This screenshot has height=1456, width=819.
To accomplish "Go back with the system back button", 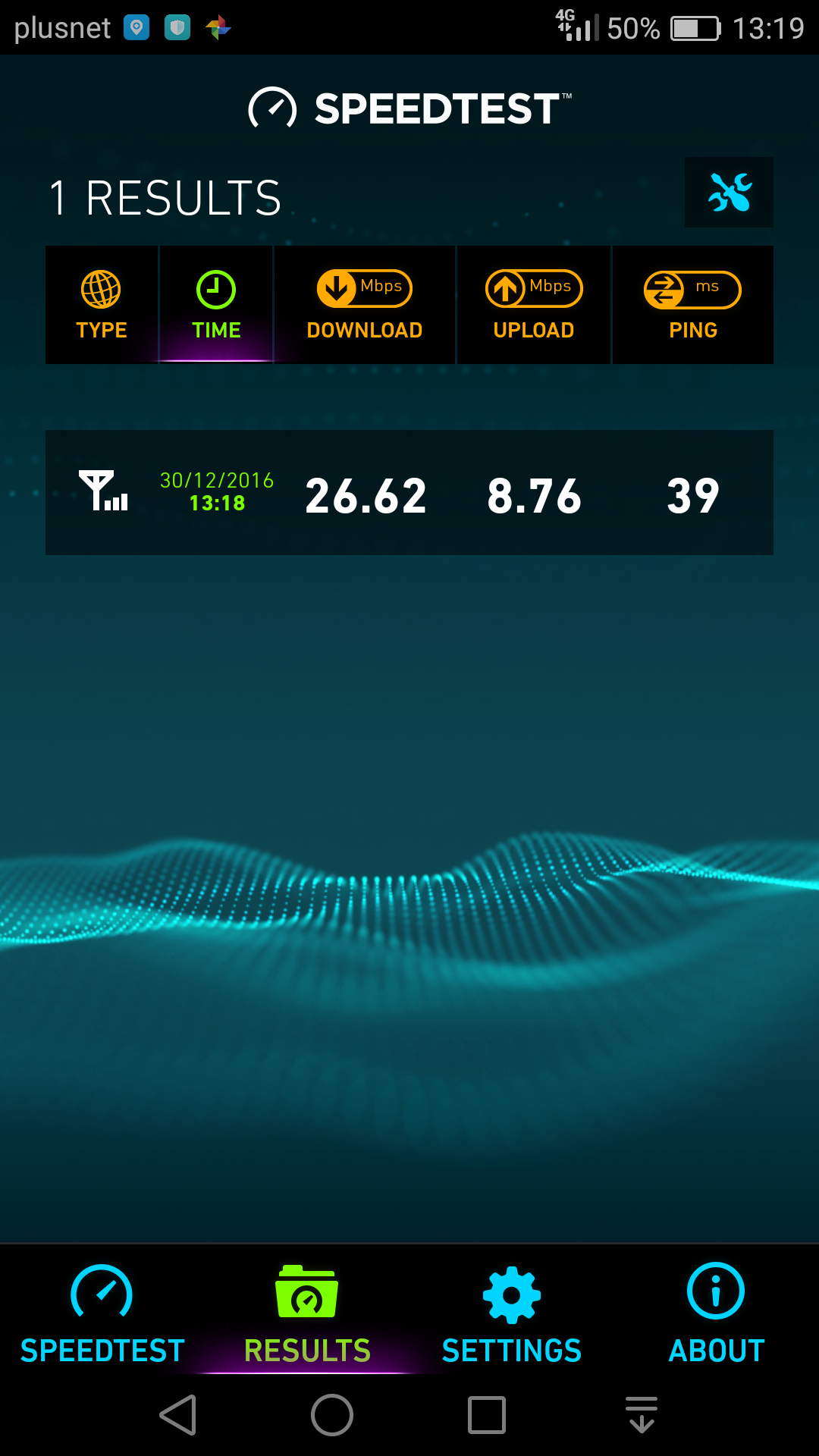I will pos(179,1415).
